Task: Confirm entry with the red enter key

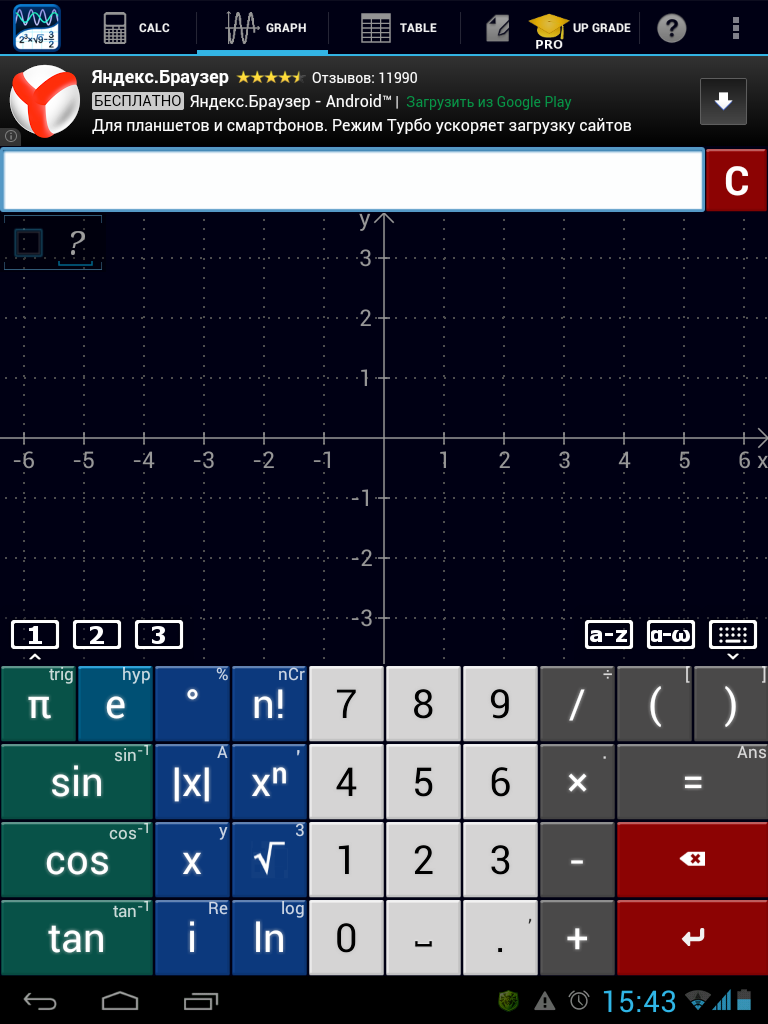Action: [x=692, y=938]
